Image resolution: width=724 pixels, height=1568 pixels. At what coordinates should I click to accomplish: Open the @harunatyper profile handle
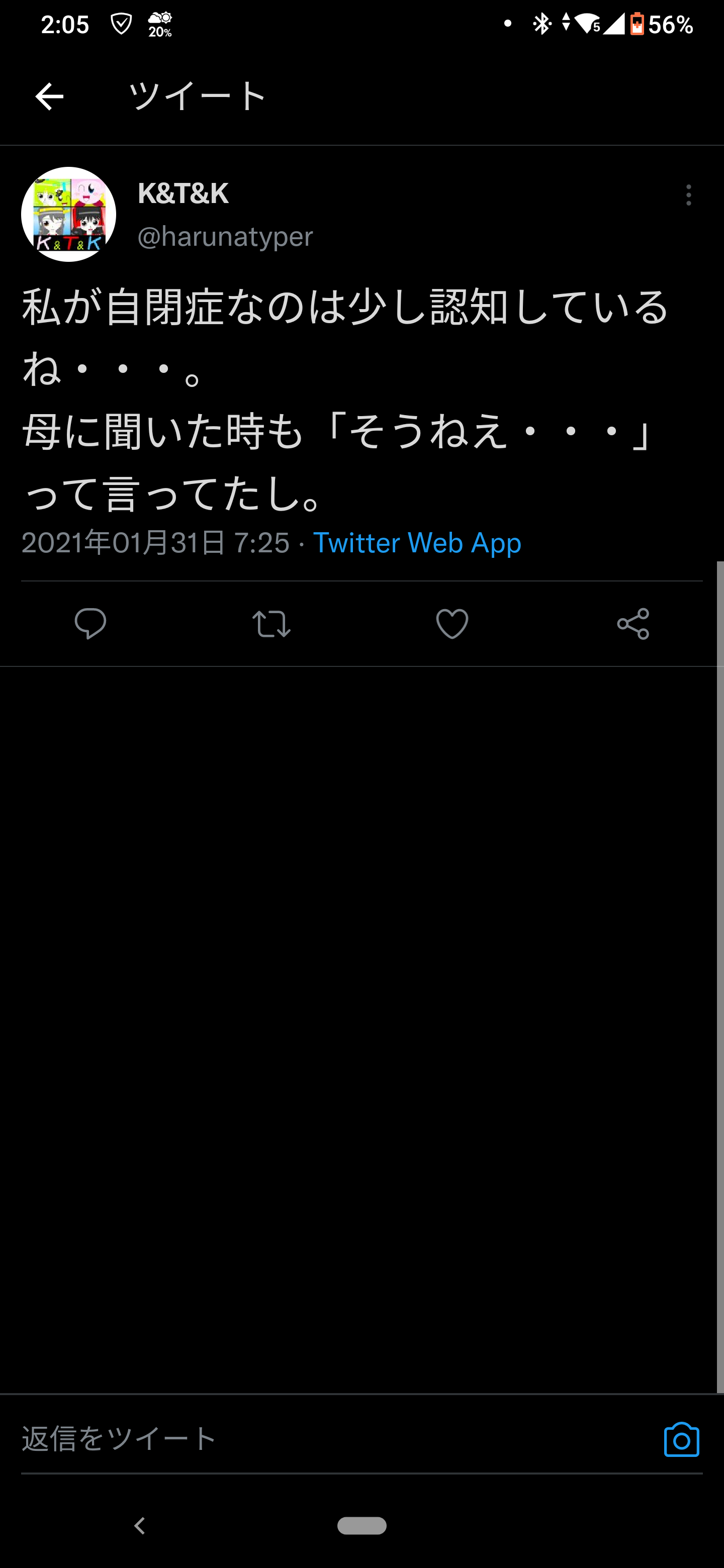coord(225,236)
